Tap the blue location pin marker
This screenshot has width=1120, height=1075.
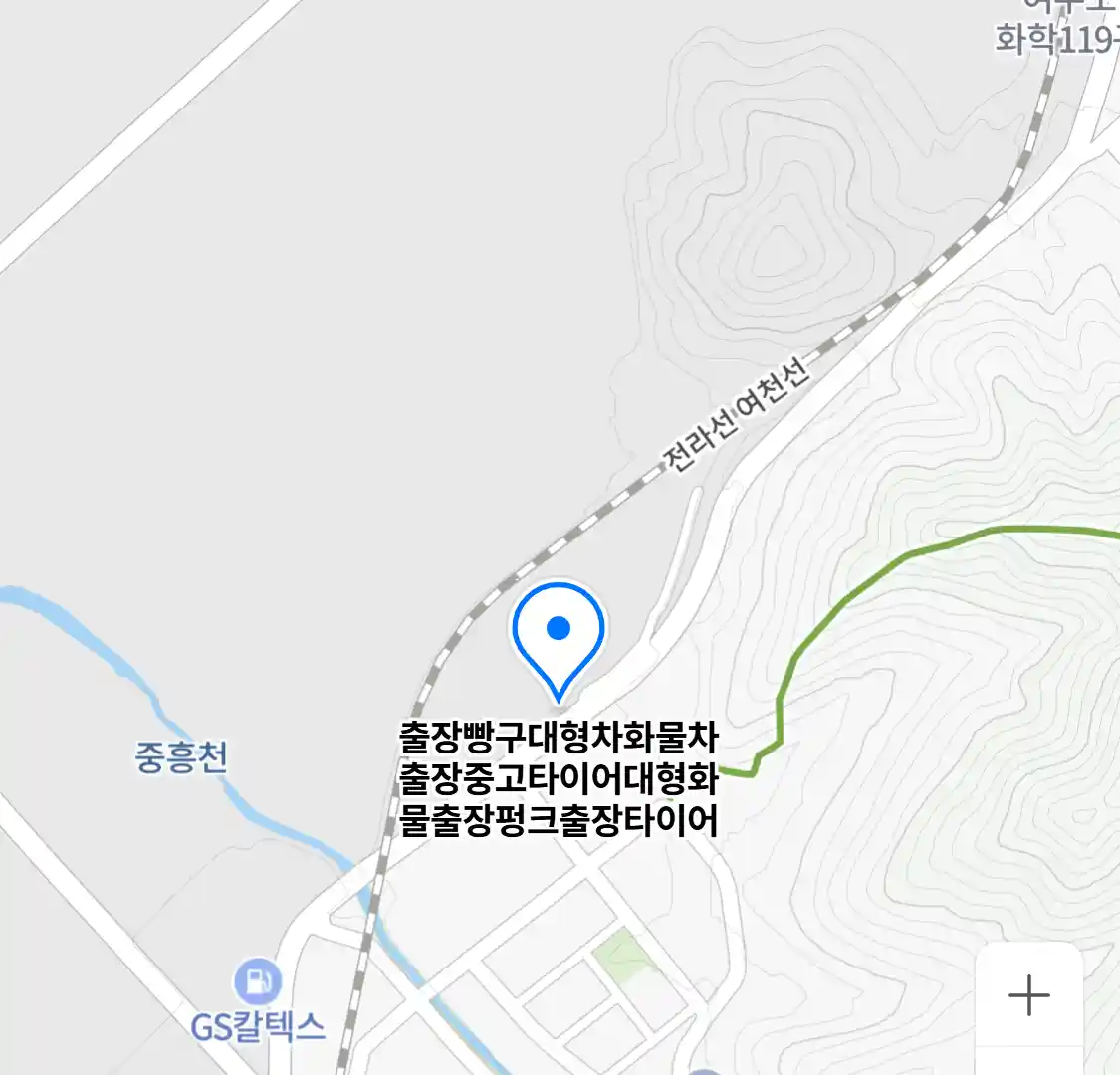[559, 634]
